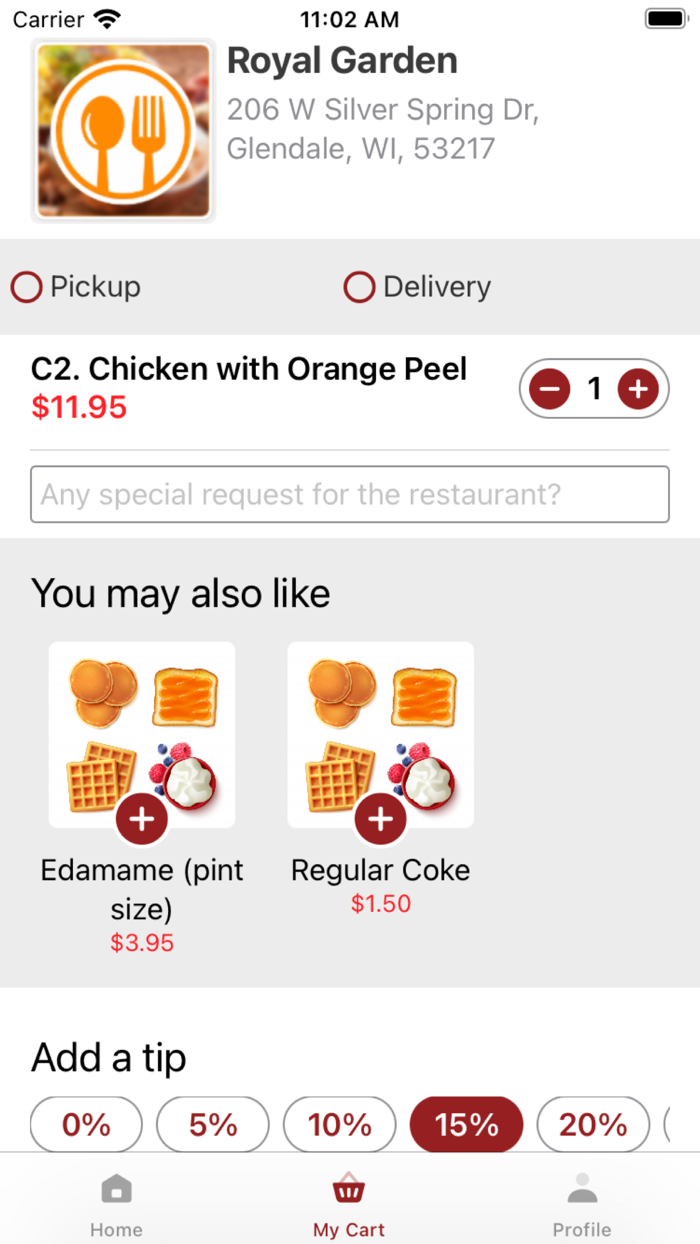Set tip to 0%
Screen dimensions: 700x1244
point(86,1125)
